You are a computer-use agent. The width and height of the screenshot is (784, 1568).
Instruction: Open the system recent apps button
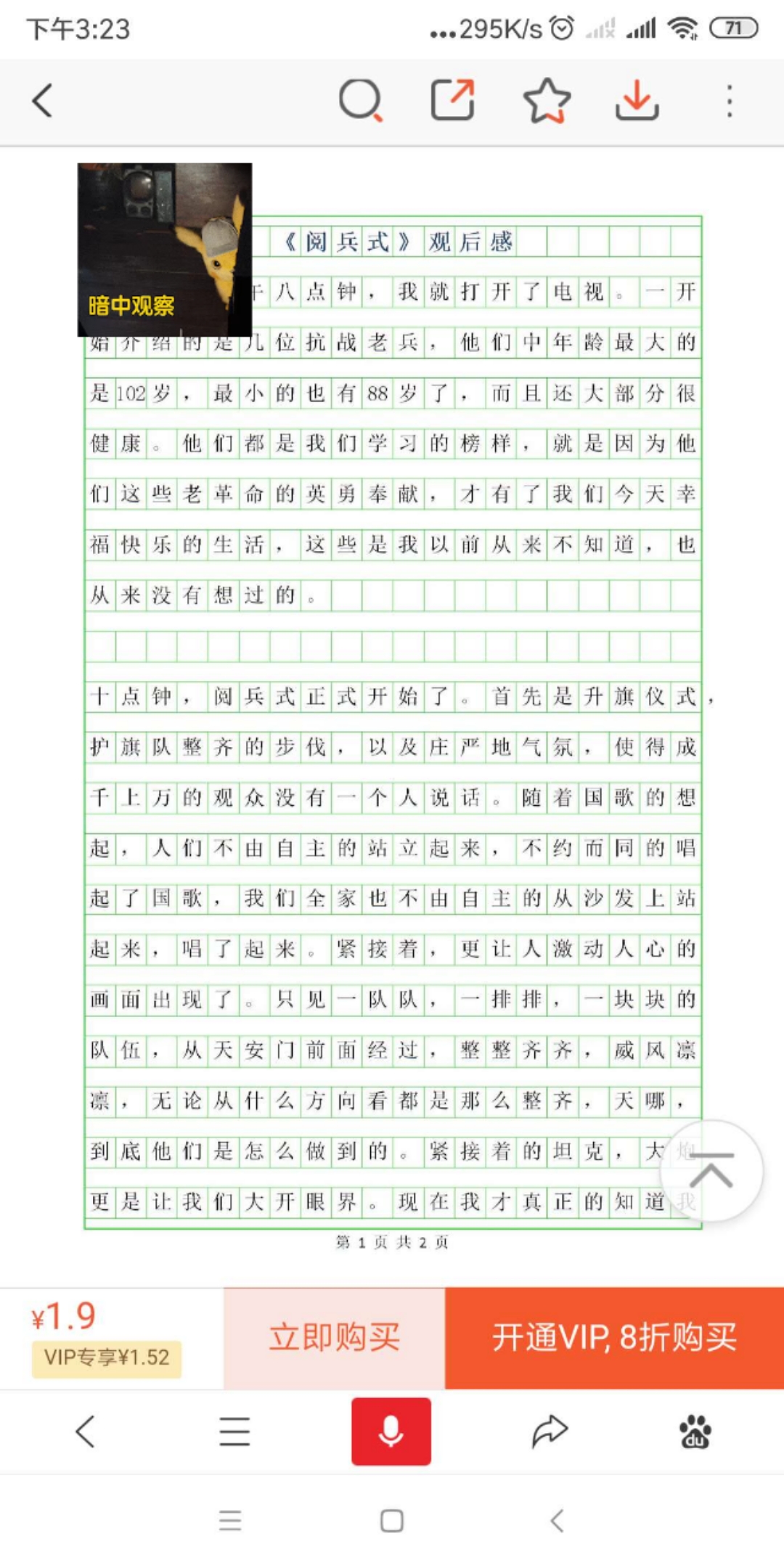click(230, 1520)
